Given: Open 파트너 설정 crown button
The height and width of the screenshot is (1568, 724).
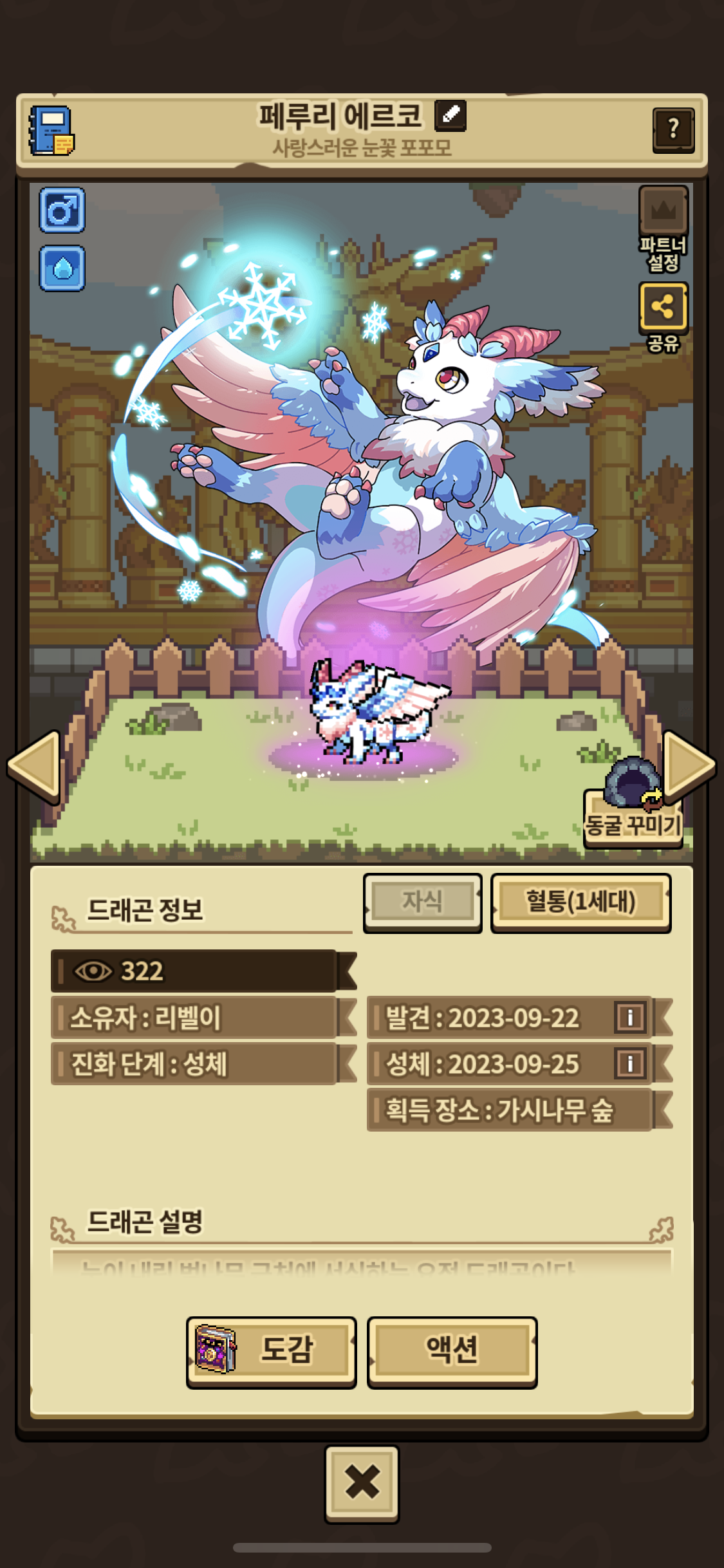Looking at the screenshot, I should pyautogui.click(x=664, y=212).
